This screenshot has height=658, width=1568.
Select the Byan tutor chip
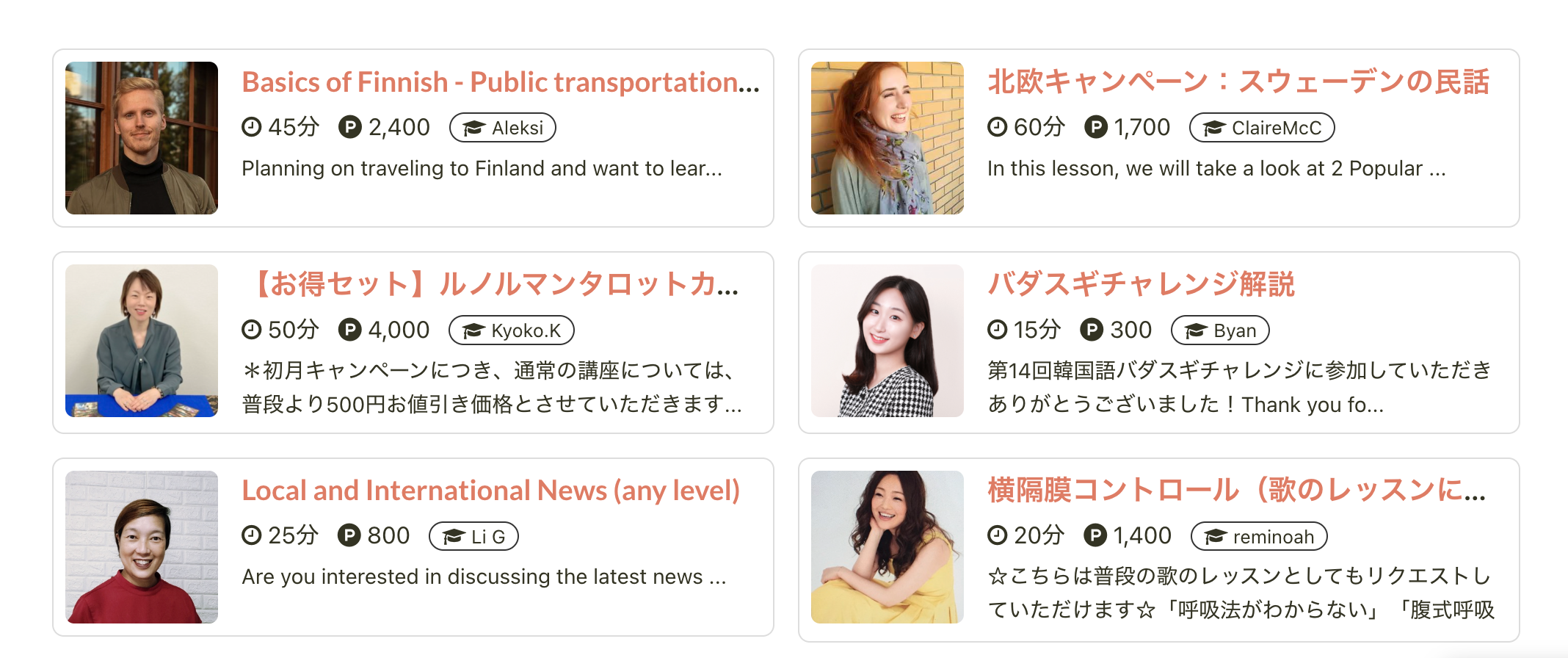[1220, 330]
